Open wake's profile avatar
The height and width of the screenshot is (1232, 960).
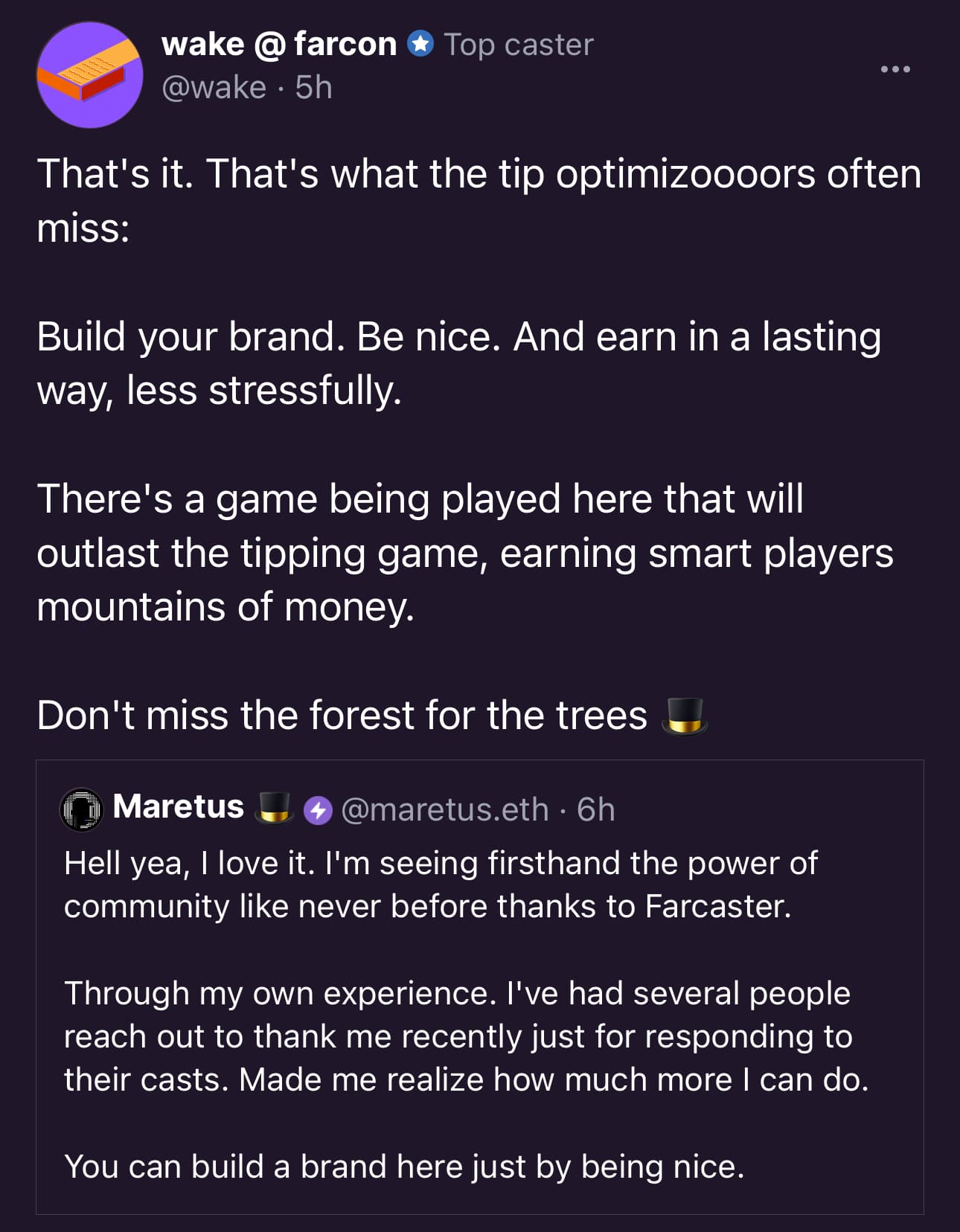tap(89, 74)
